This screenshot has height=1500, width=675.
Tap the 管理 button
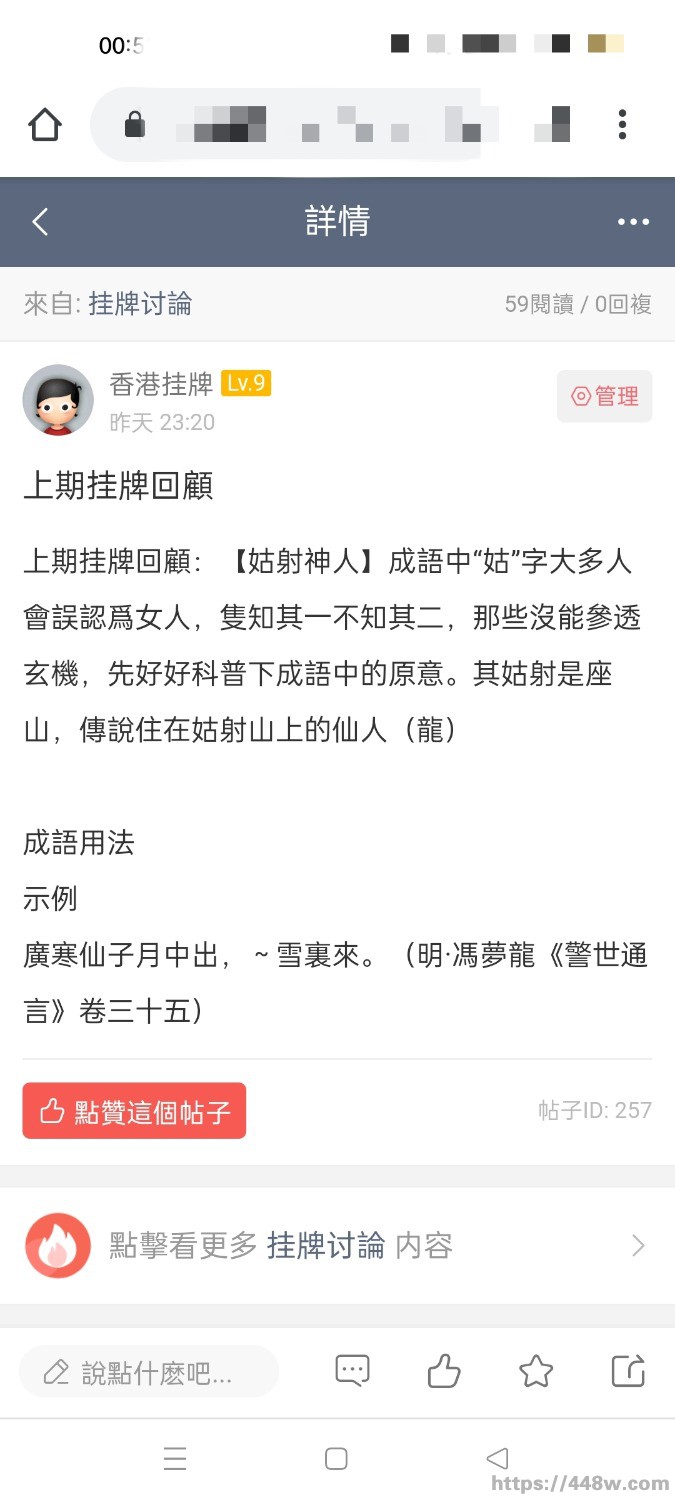[x=604, y=396]
